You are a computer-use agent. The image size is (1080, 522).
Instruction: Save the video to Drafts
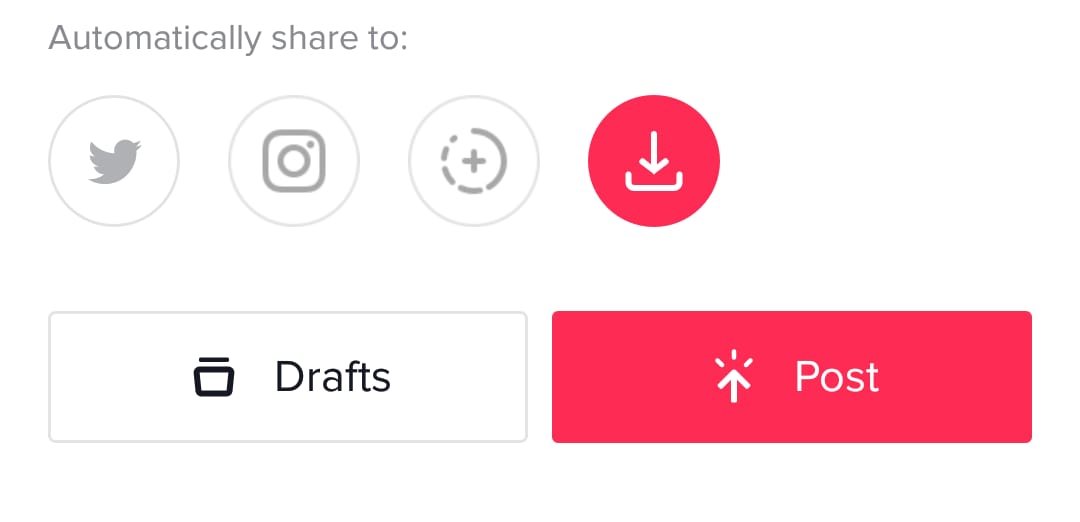coord(288,377)
